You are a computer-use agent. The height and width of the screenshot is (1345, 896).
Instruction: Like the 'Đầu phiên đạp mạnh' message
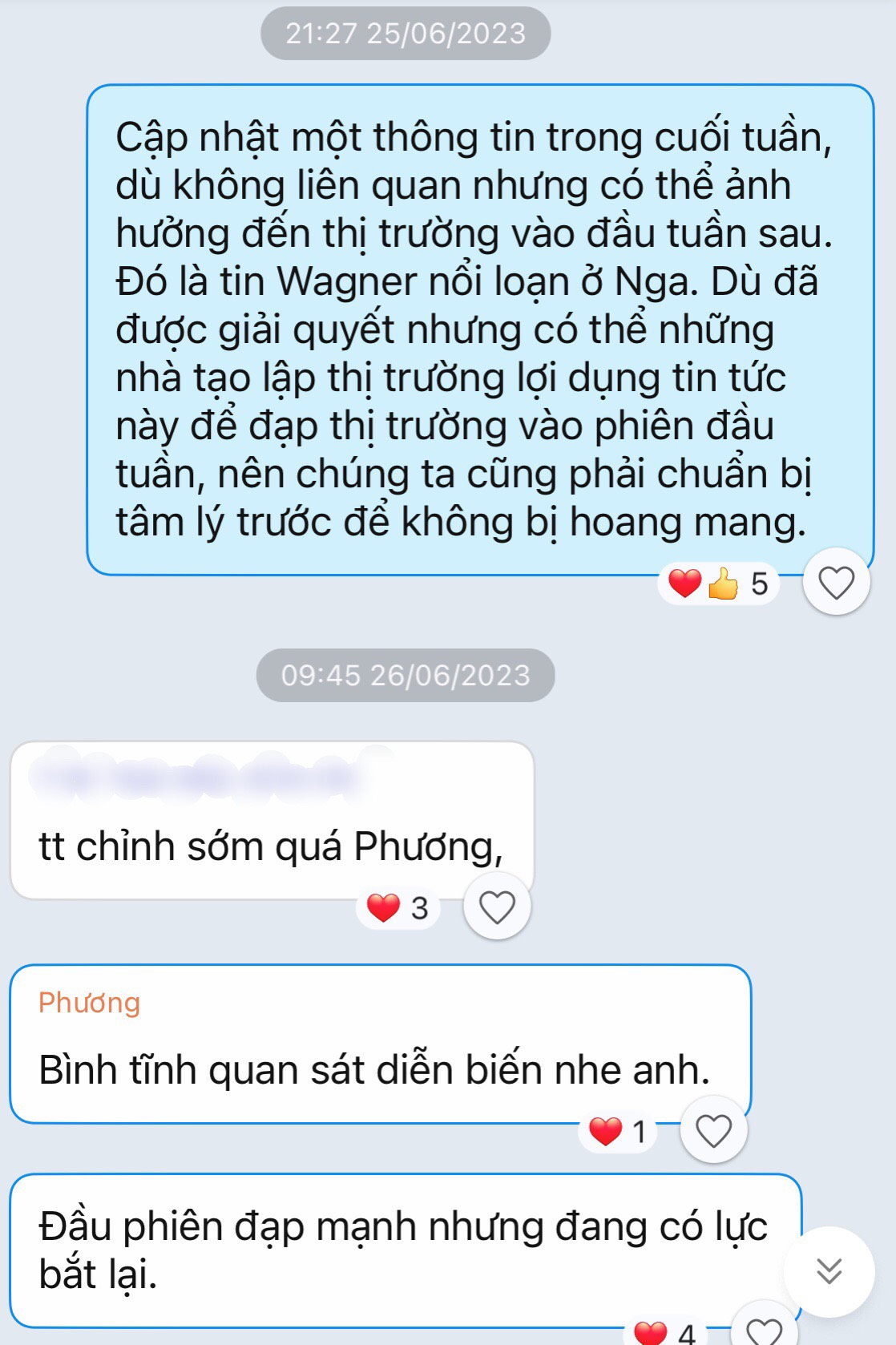764,1330
